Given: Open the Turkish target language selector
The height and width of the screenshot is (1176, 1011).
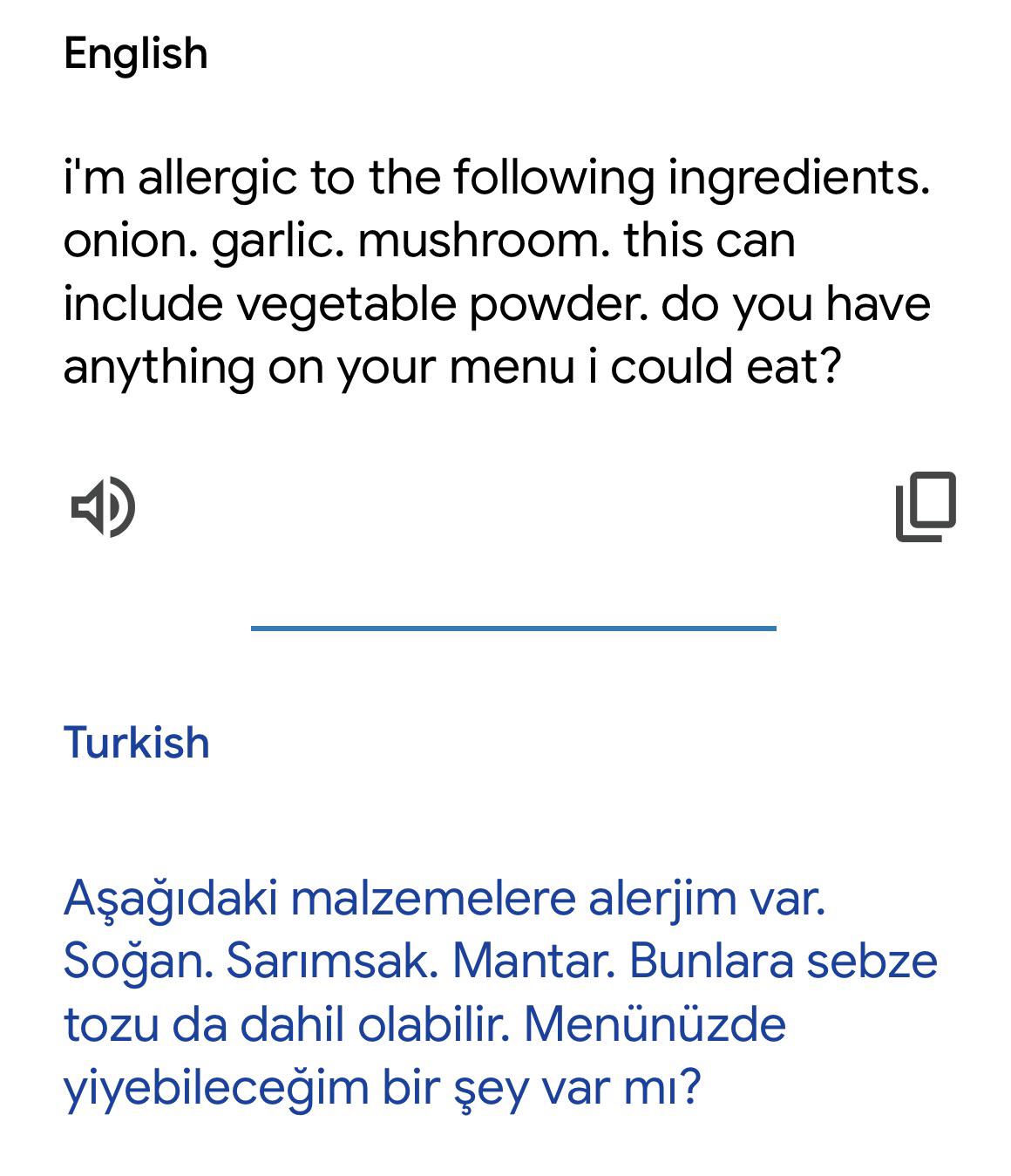Looking at the screenshot, I should click(x=138, y=743).
